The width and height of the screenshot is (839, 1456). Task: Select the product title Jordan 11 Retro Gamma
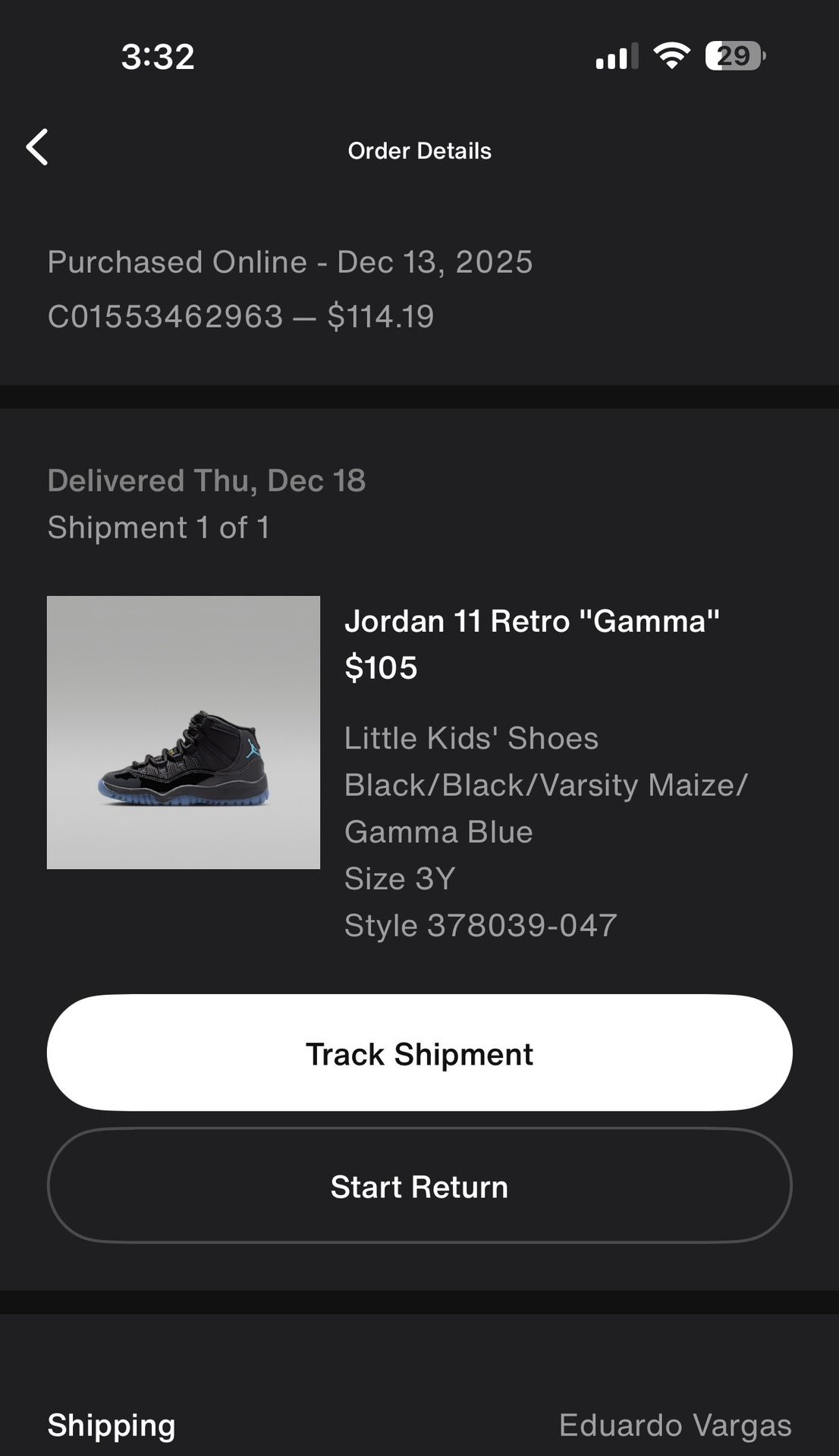pyautogui.click(x=531, y=623)
